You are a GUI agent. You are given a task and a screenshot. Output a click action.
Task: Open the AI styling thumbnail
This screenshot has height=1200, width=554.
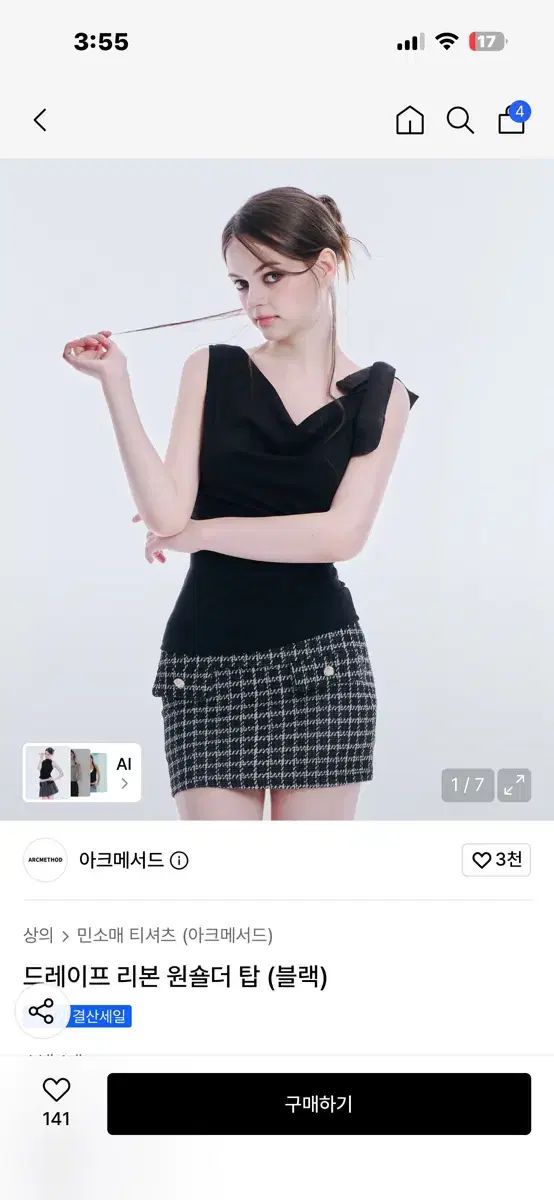click(82, 773)
